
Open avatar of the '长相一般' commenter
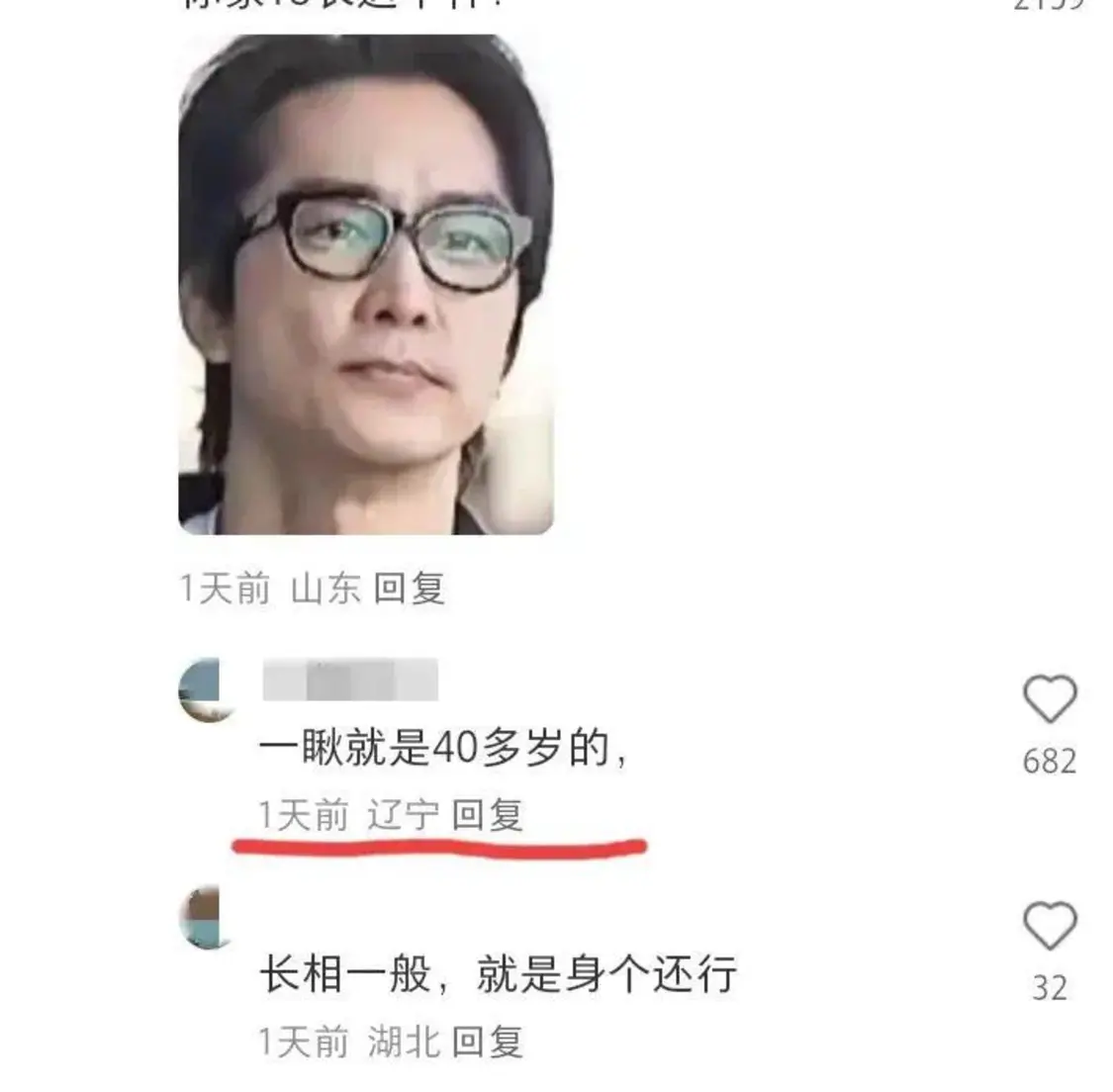click(x=207, y=917)
